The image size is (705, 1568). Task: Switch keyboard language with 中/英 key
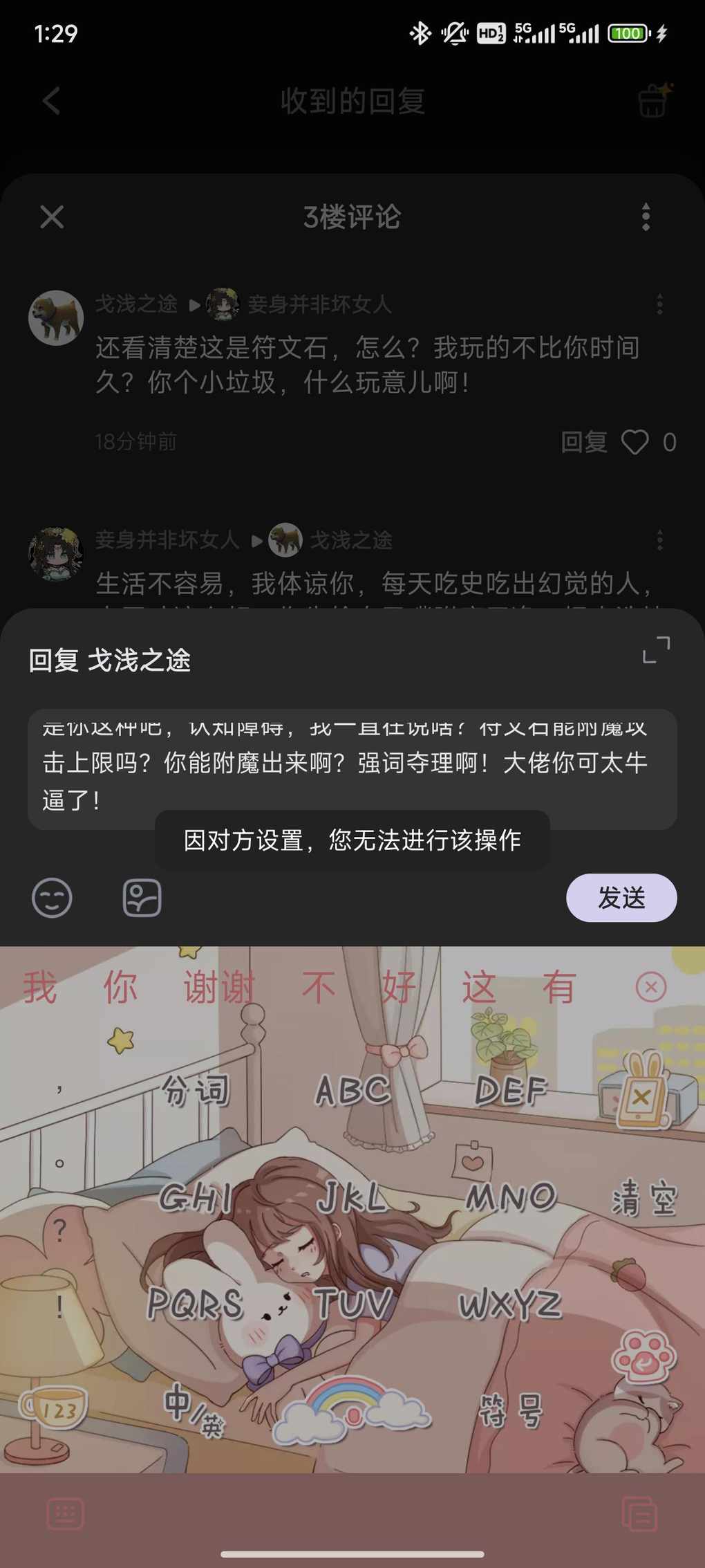194,1408
